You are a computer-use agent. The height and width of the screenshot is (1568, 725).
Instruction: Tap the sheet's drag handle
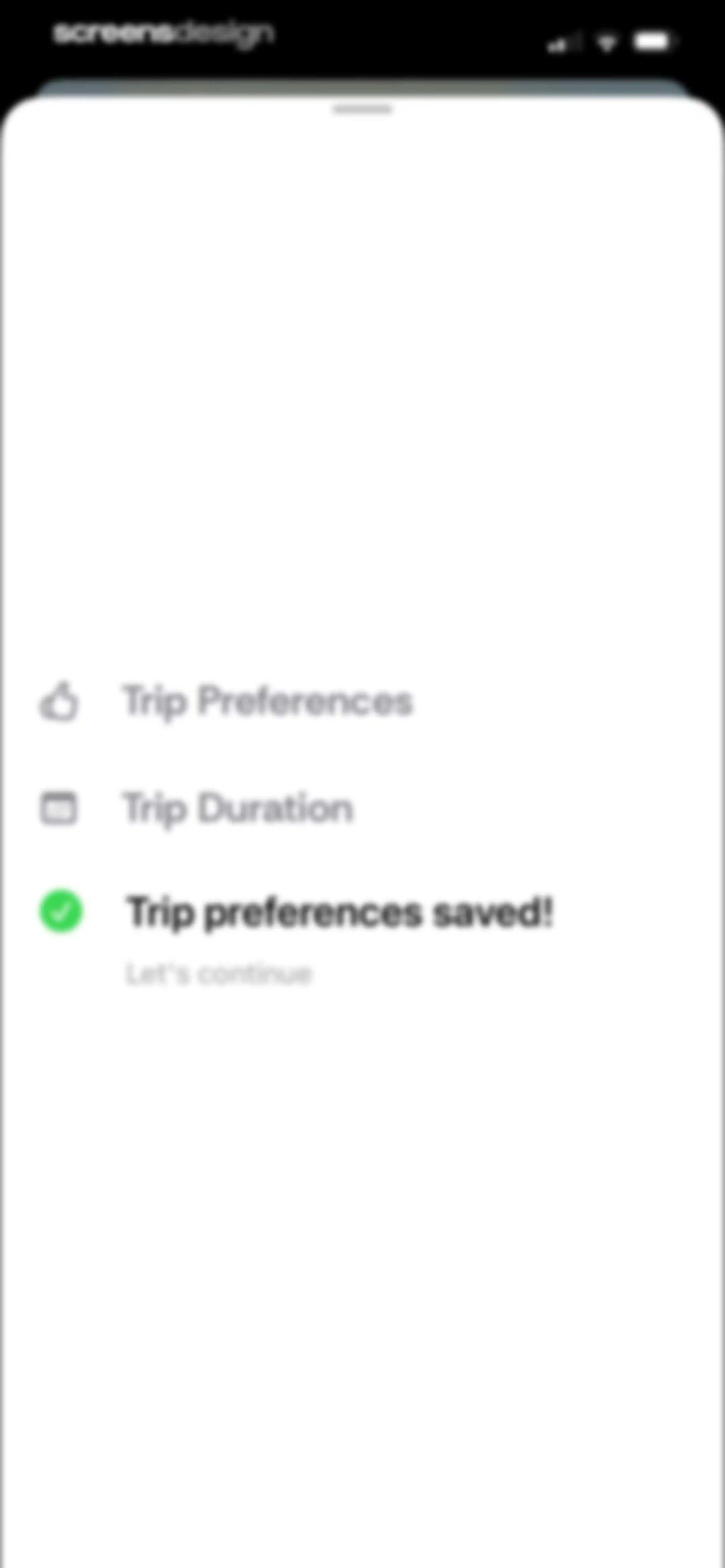click(362, 109)
